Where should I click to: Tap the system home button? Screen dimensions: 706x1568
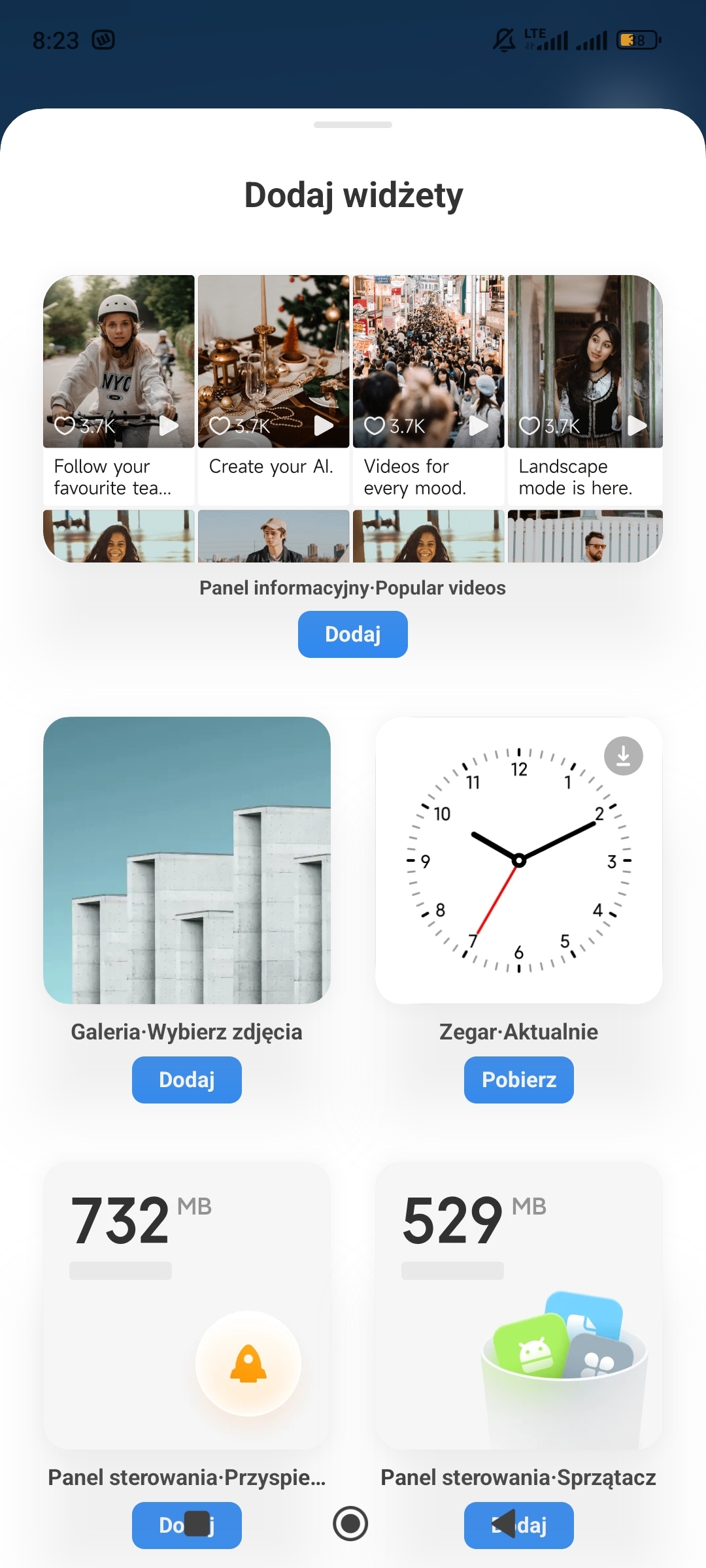pyautogui.click(x=350, y=1524)
